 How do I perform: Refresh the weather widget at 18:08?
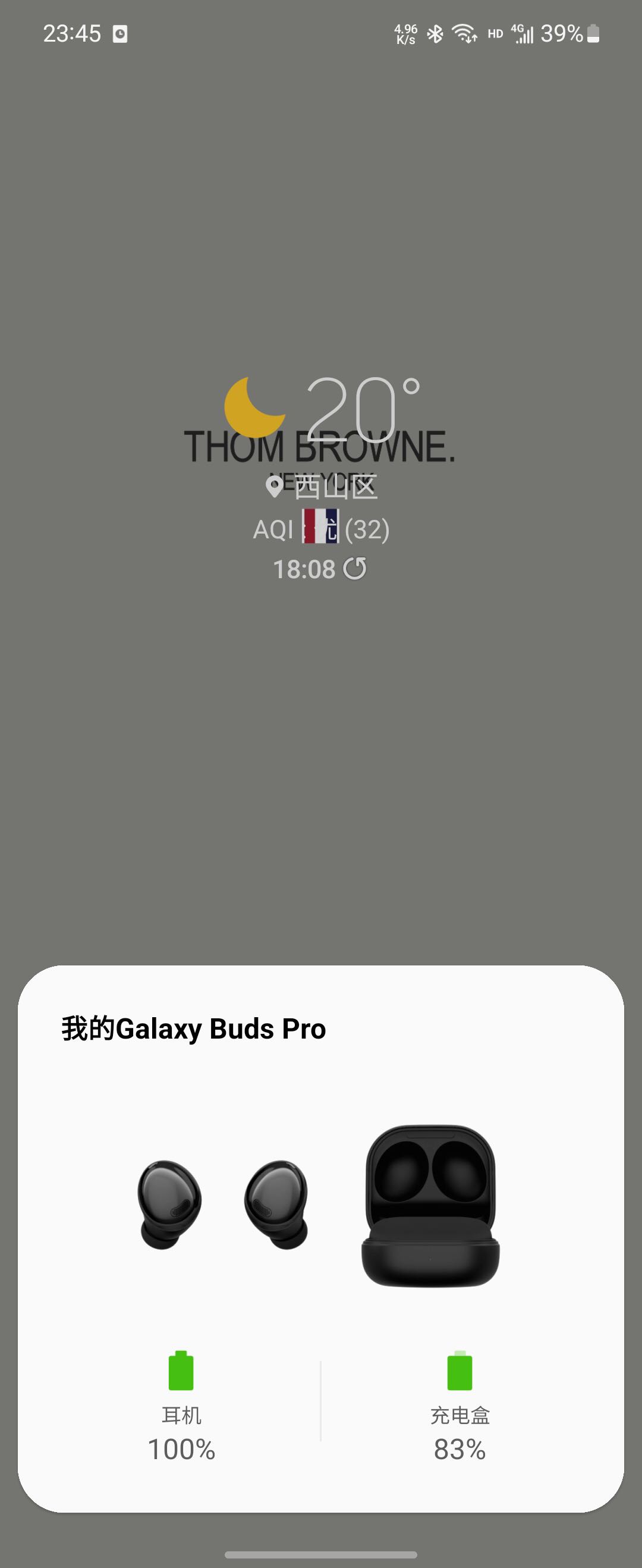pos(355,569)
